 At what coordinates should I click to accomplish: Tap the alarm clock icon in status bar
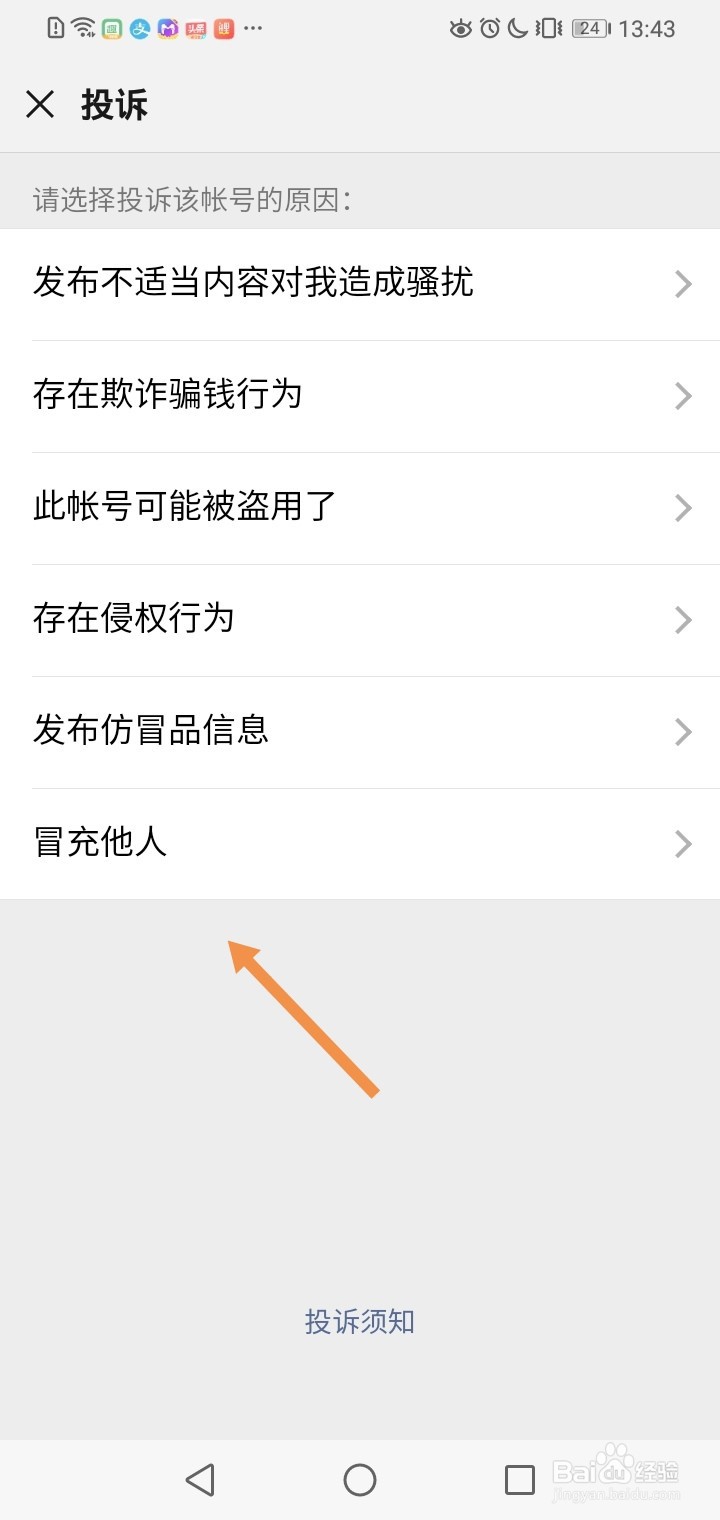488,29
